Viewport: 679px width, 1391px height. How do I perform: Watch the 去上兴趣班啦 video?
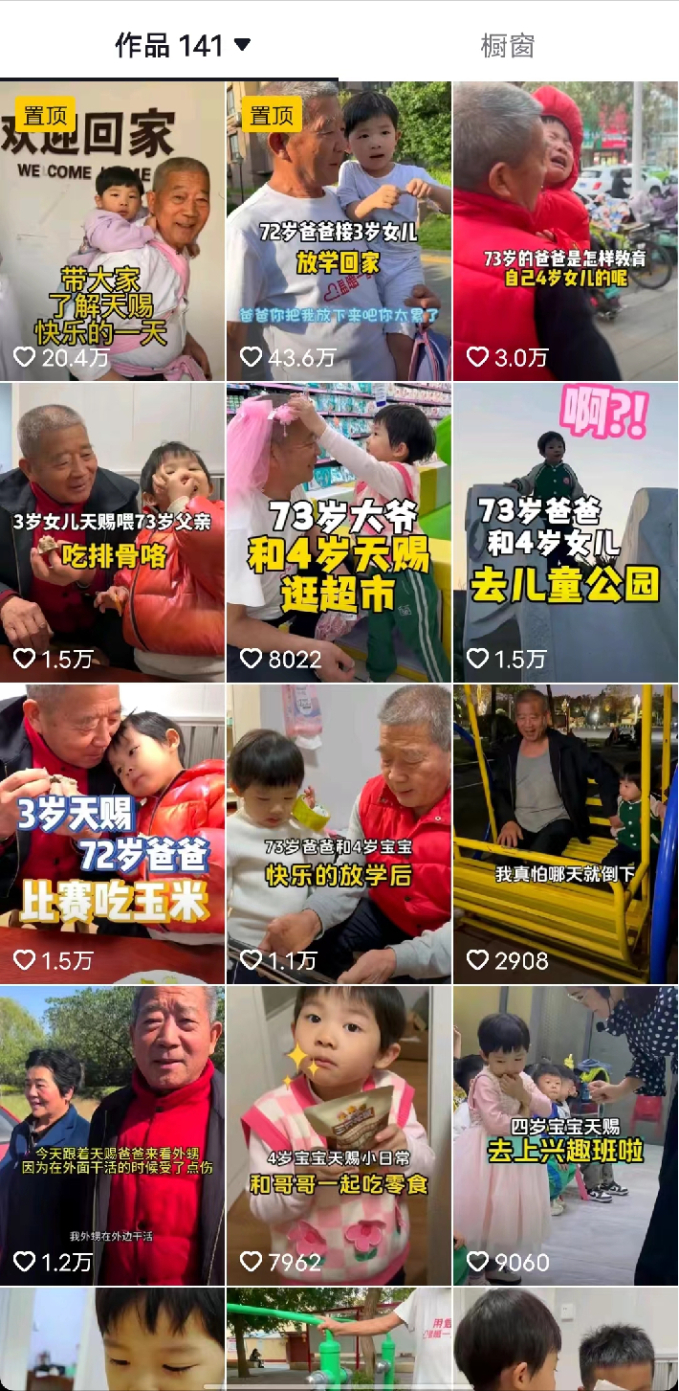[565, 1135]
